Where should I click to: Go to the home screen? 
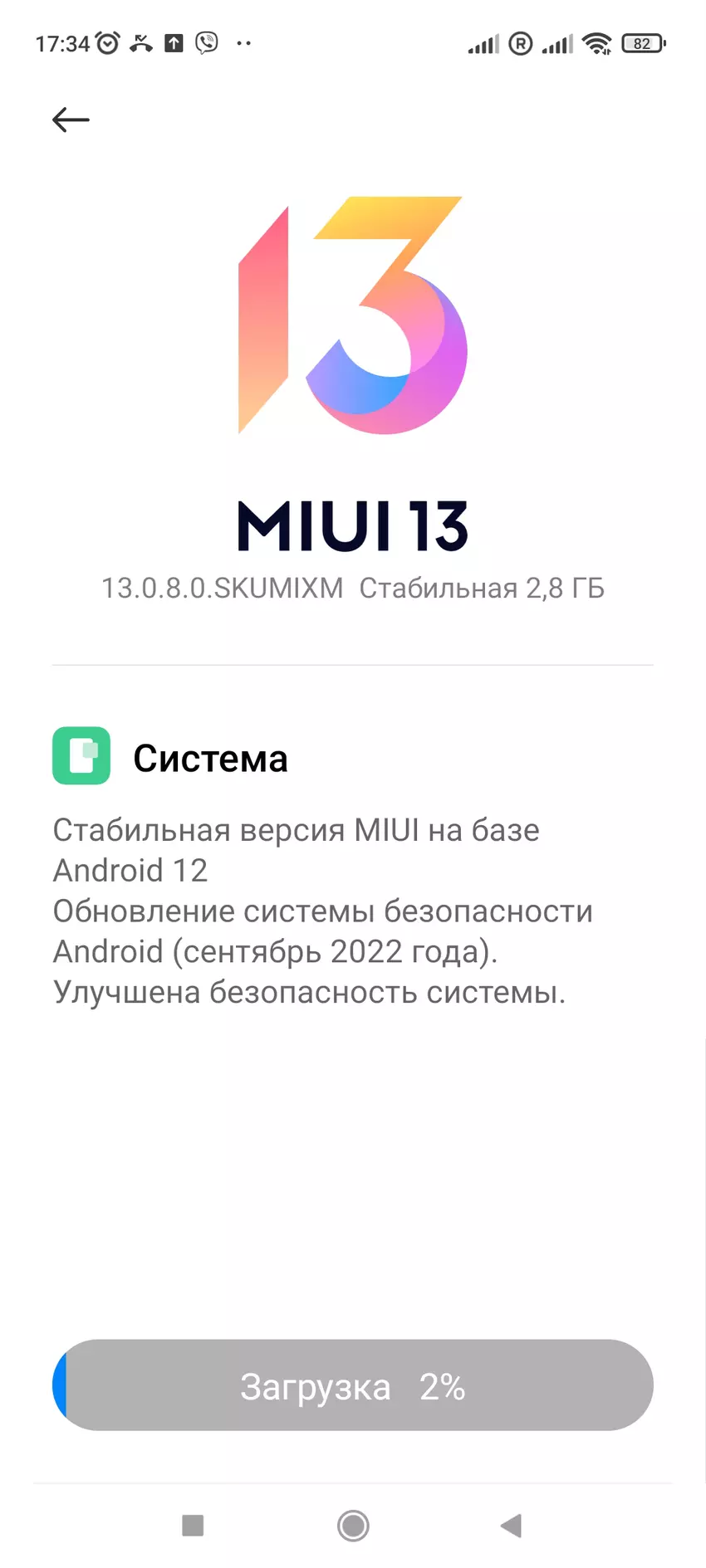[353, 1525]
